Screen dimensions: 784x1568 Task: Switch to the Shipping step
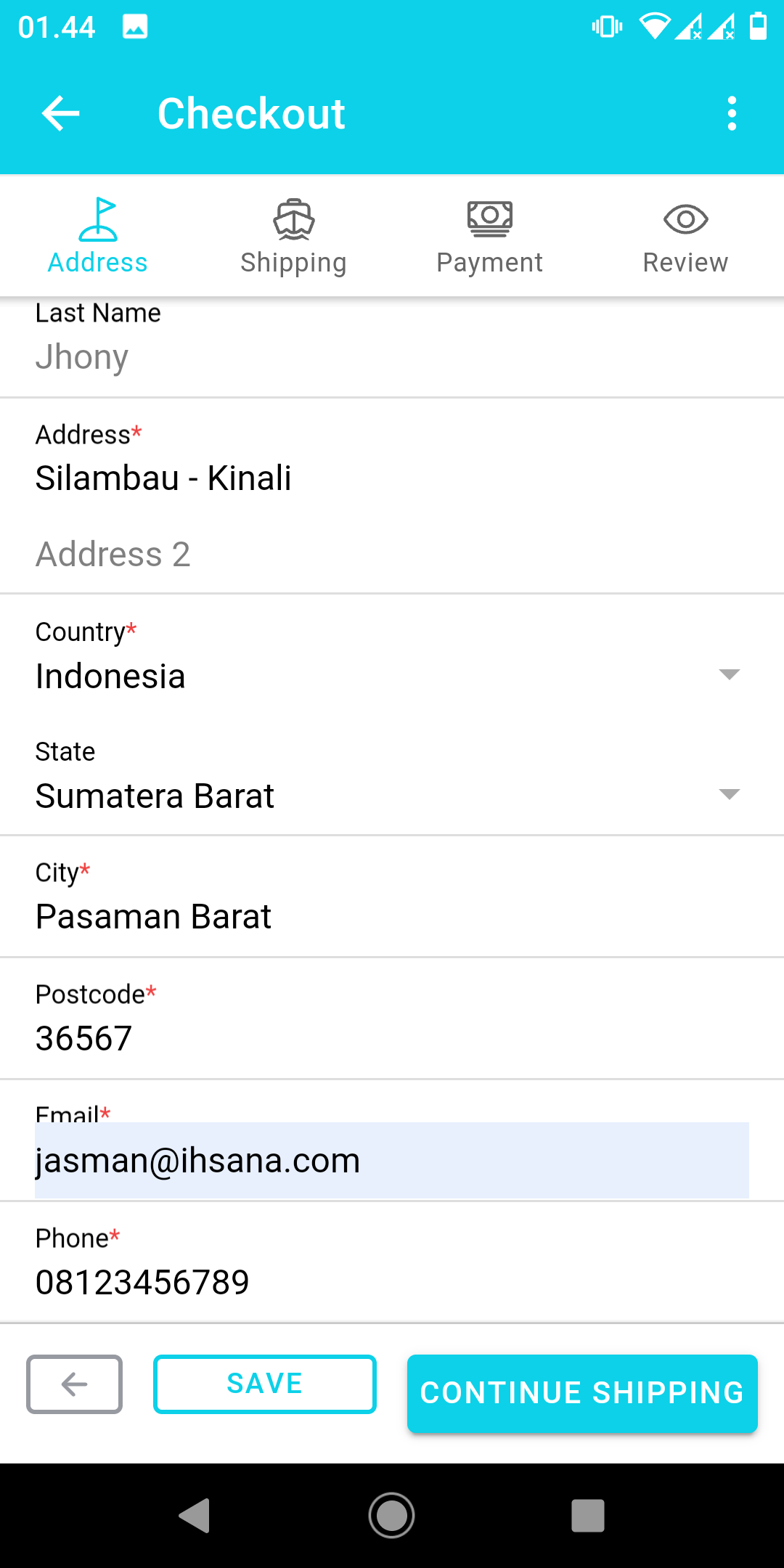point(294,237)
